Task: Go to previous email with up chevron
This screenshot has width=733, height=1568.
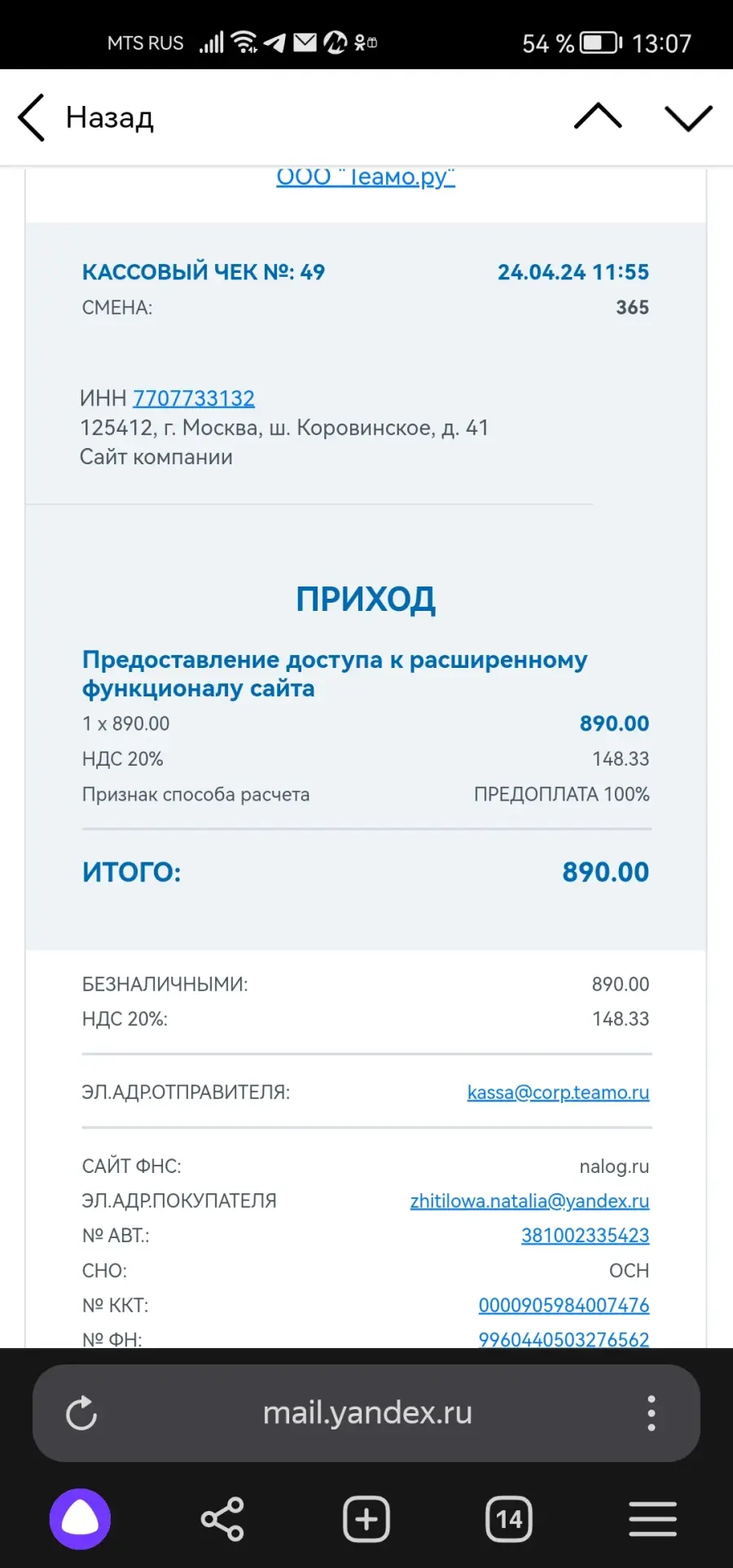Action: (598, 117)
